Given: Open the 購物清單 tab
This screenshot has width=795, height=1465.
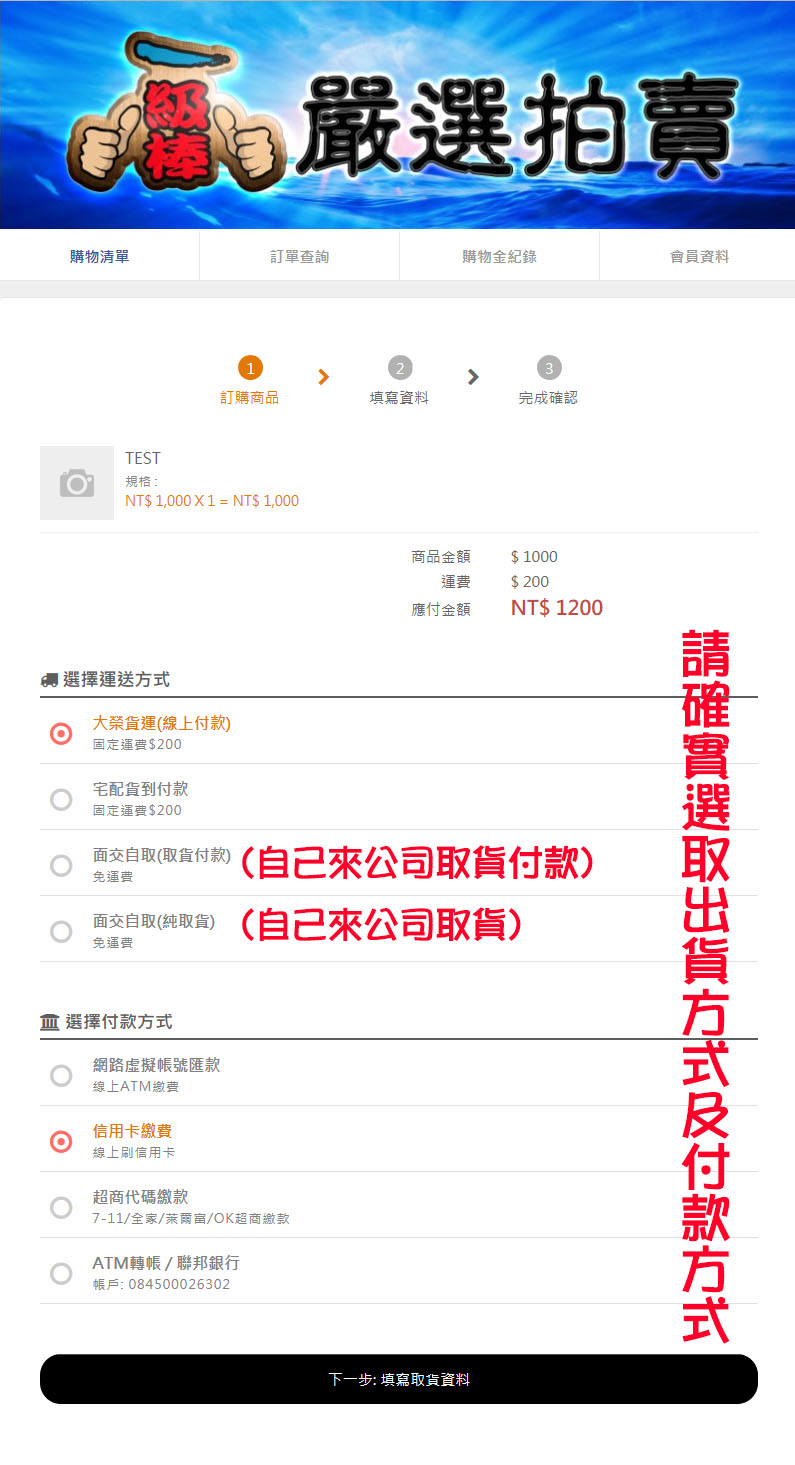Looking at the screenshot, I should point(100,256).
